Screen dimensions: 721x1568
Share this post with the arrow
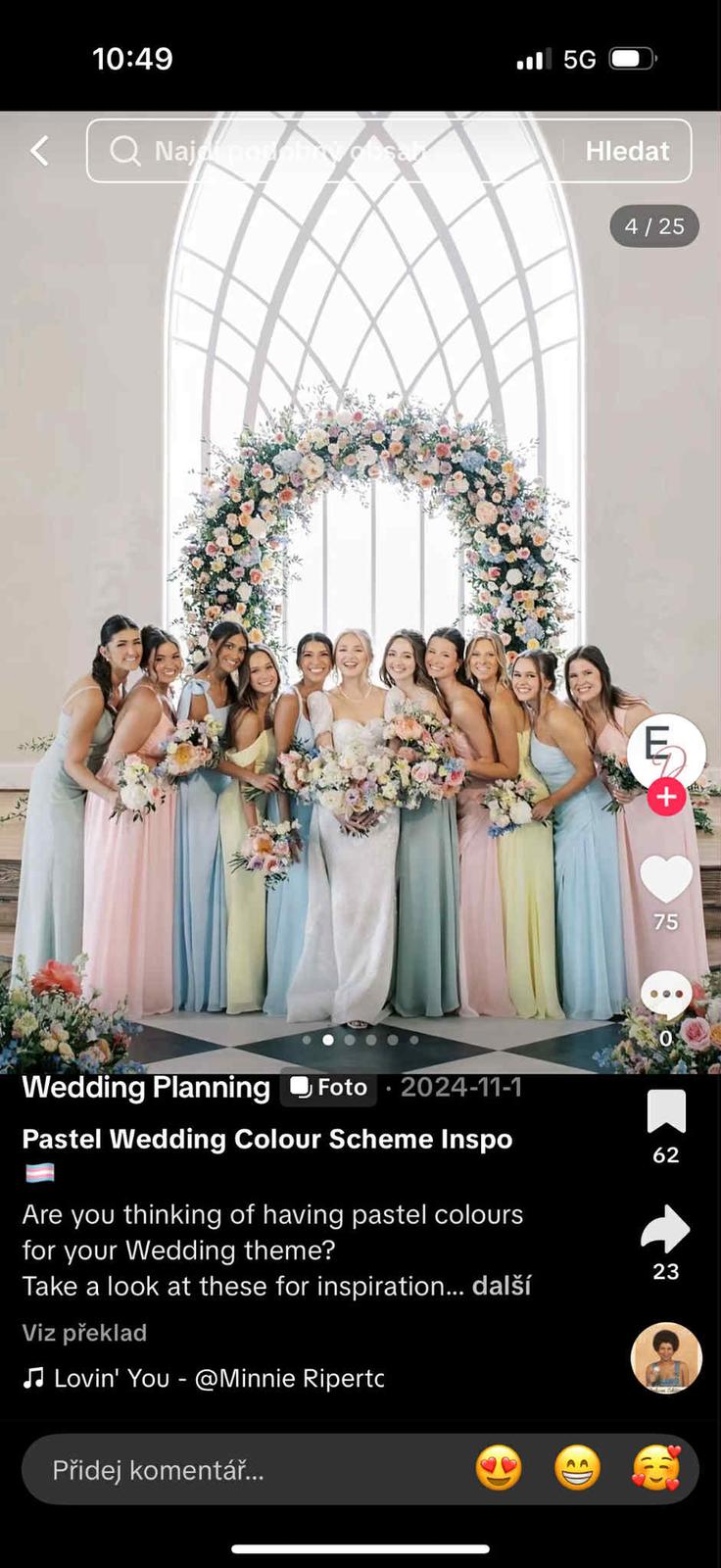666,1230
